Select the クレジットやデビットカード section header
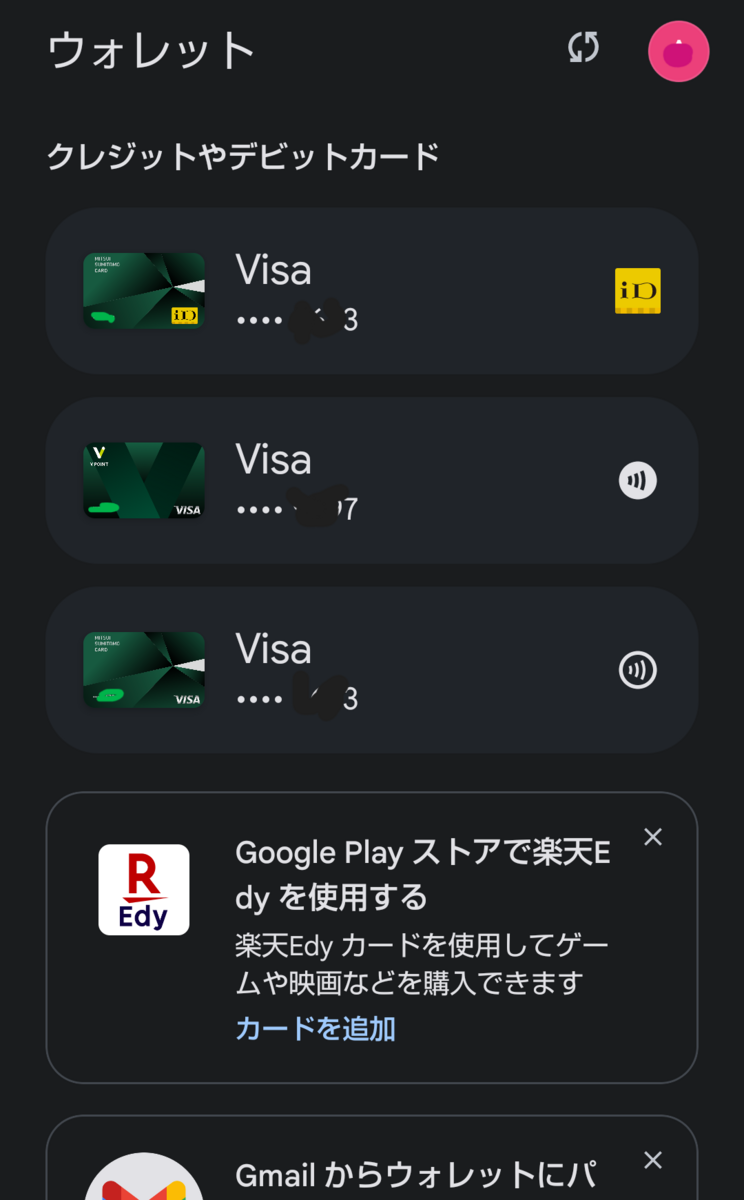Image resolution: width=744 pixels, height=1200 pixels. tap(243, 156)
